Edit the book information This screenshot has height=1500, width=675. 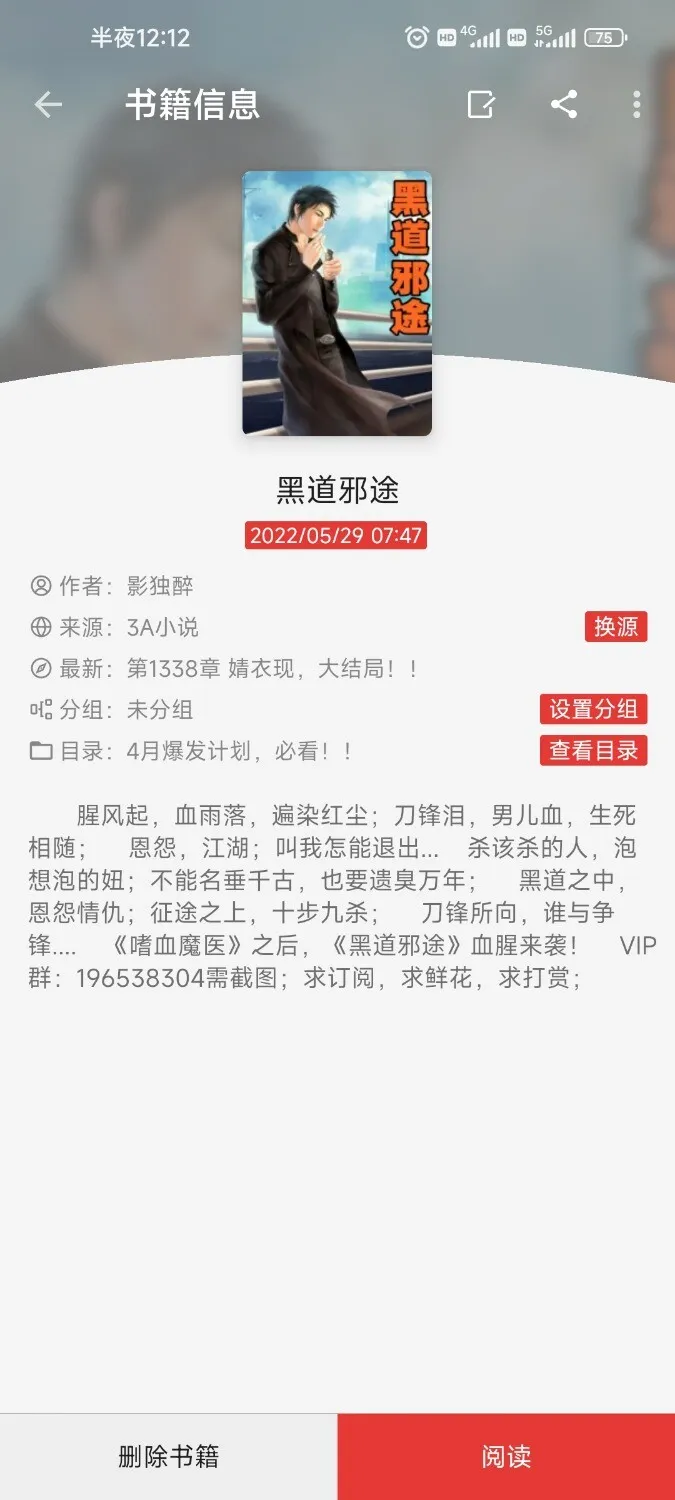(481, 105)
